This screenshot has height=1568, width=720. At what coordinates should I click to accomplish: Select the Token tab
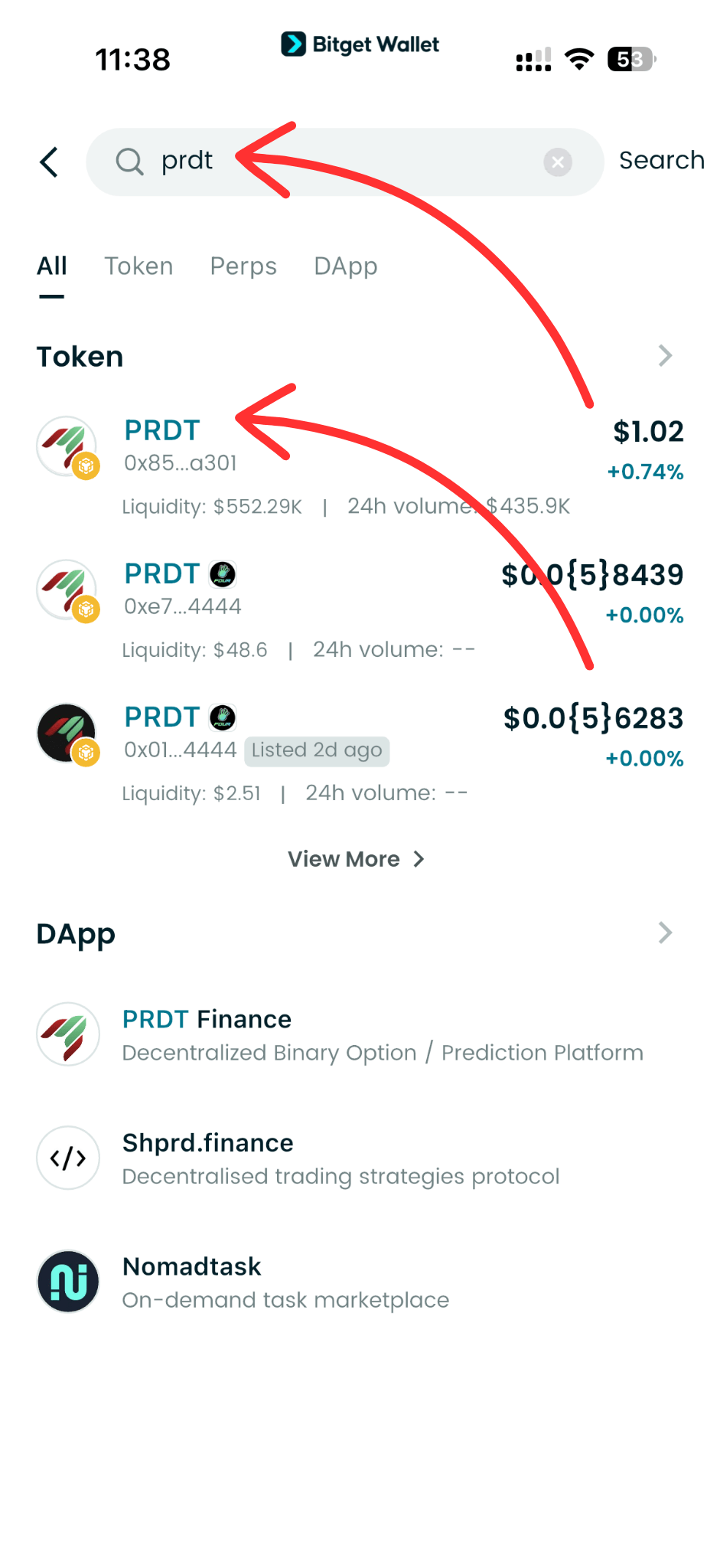pos(138,266)
